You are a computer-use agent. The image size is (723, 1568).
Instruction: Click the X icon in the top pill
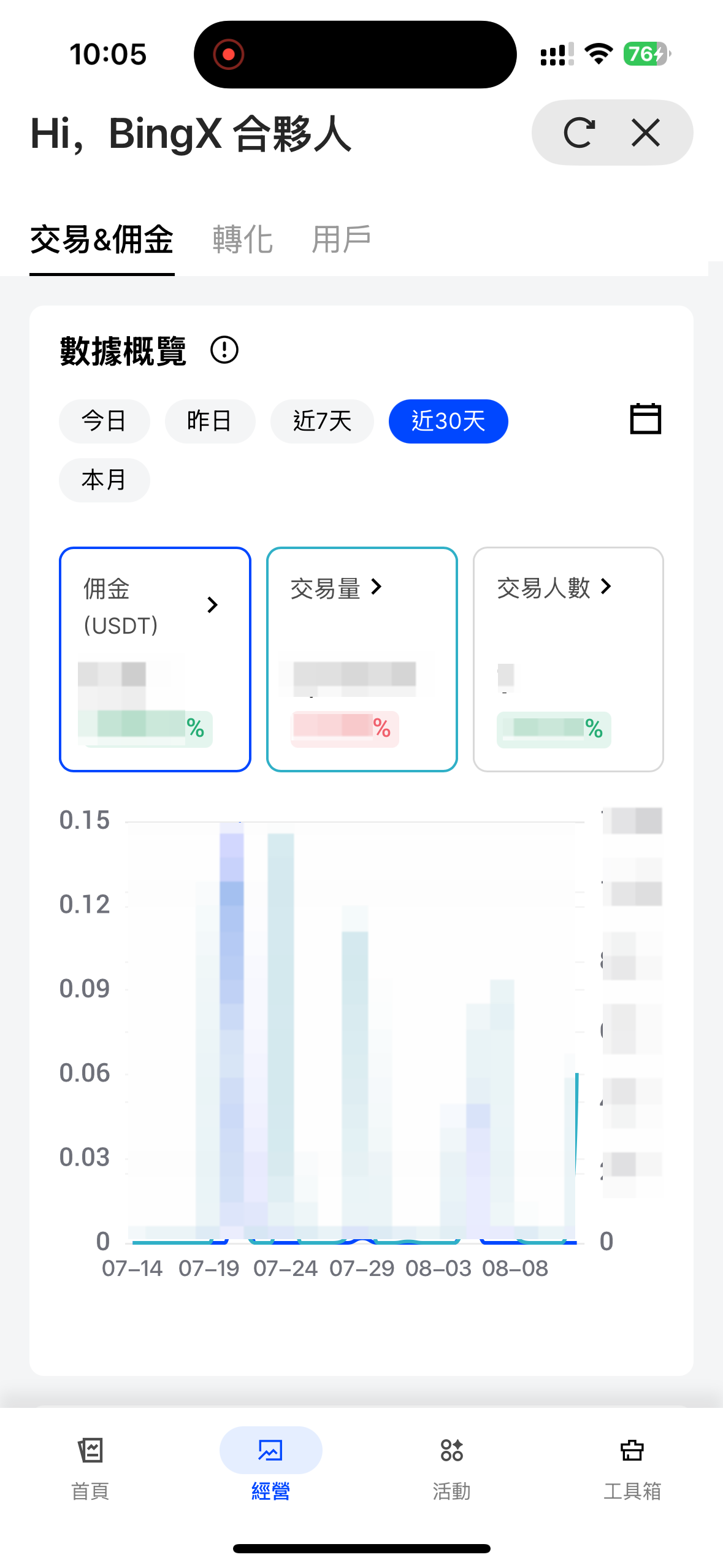[x=645, y=133]
